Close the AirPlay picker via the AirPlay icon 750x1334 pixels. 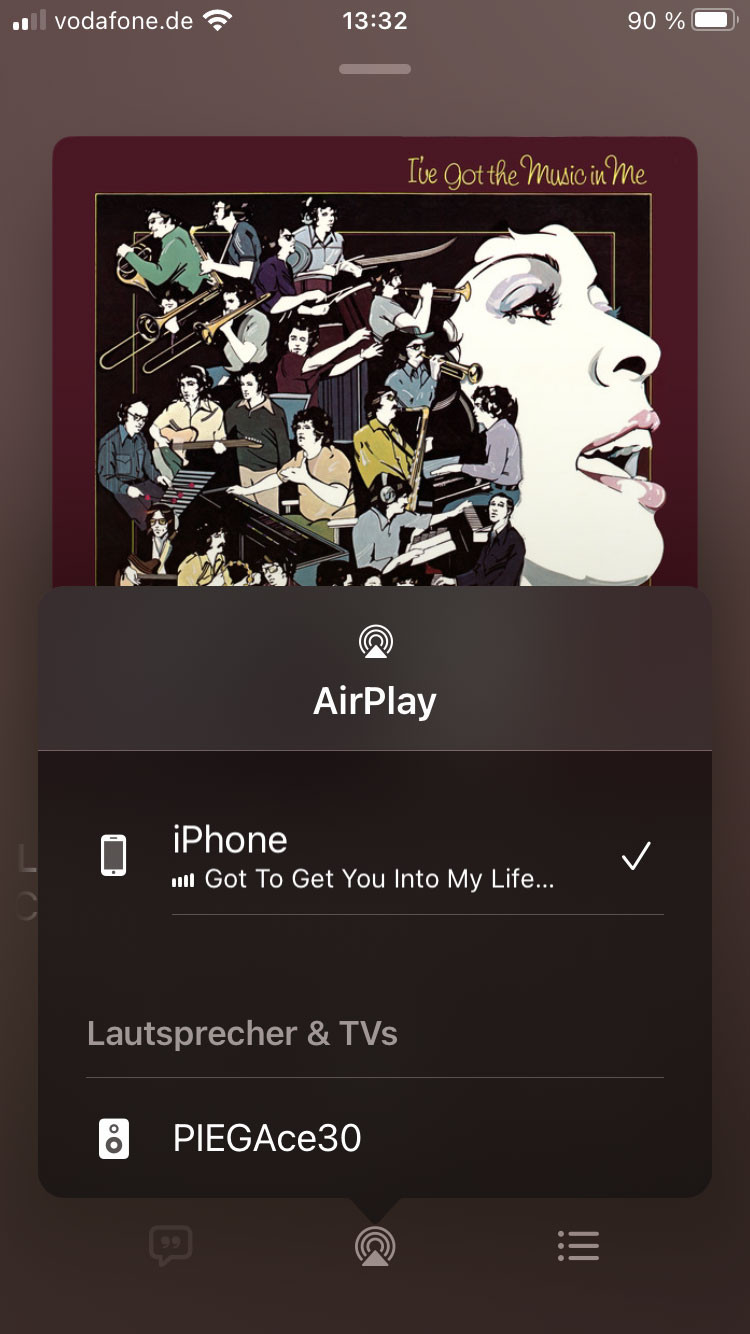coord(375,1246)
